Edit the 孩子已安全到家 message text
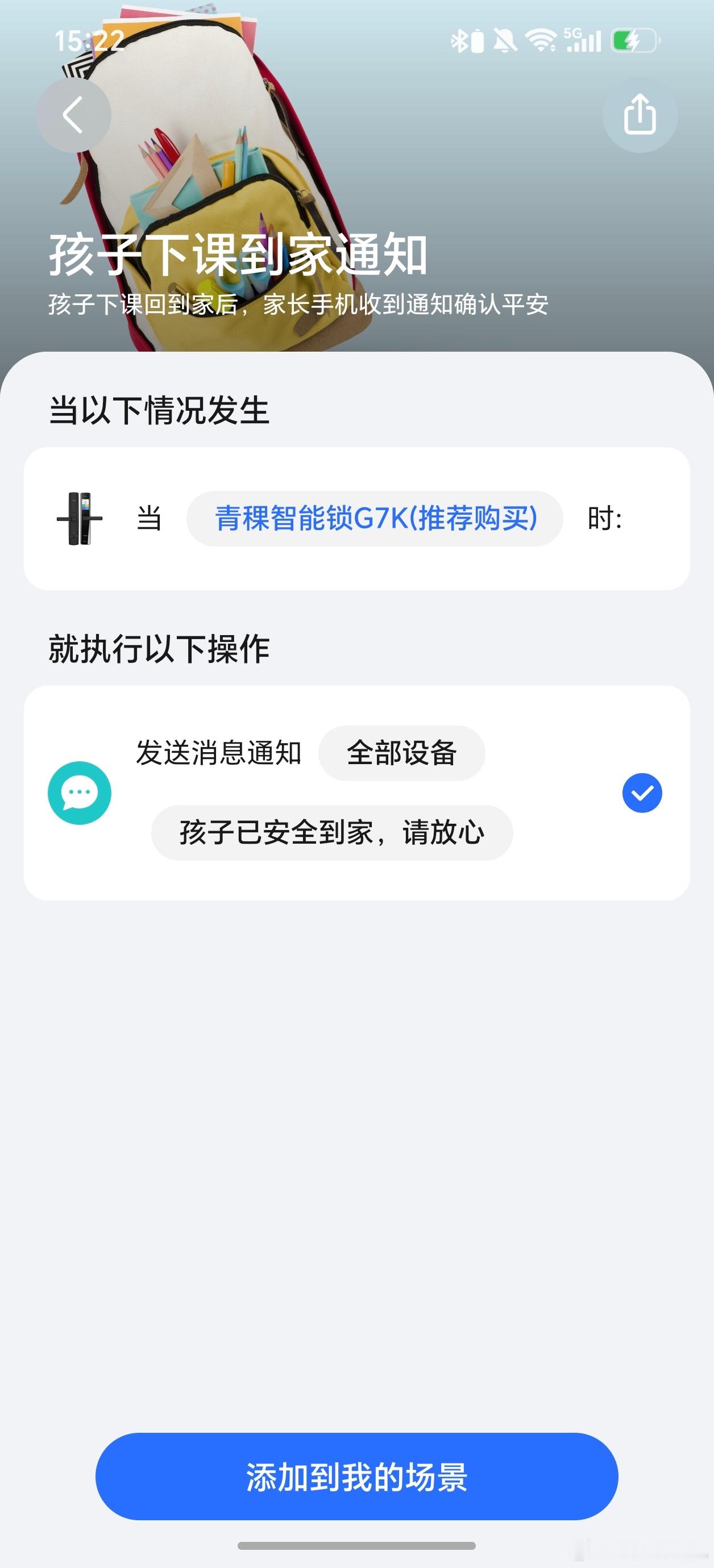Screen dimensions: 714x1568 [x=332, y=833]
